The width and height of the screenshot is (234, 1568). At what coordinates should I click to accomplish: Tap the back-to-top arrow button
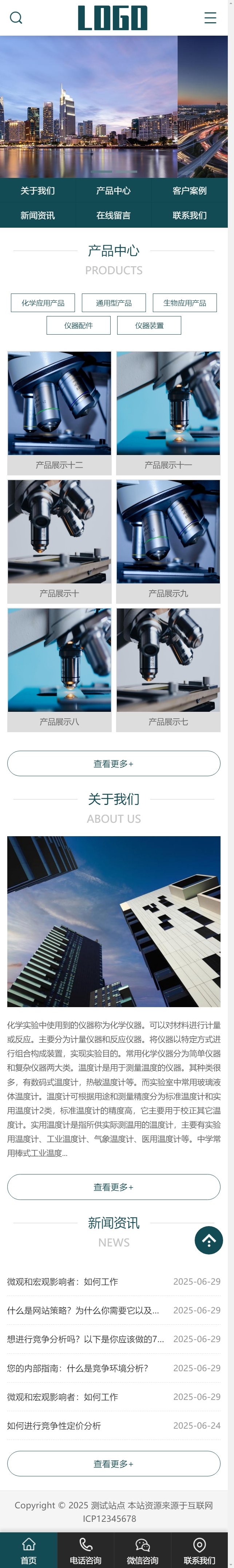click(x=209, y=1240)
